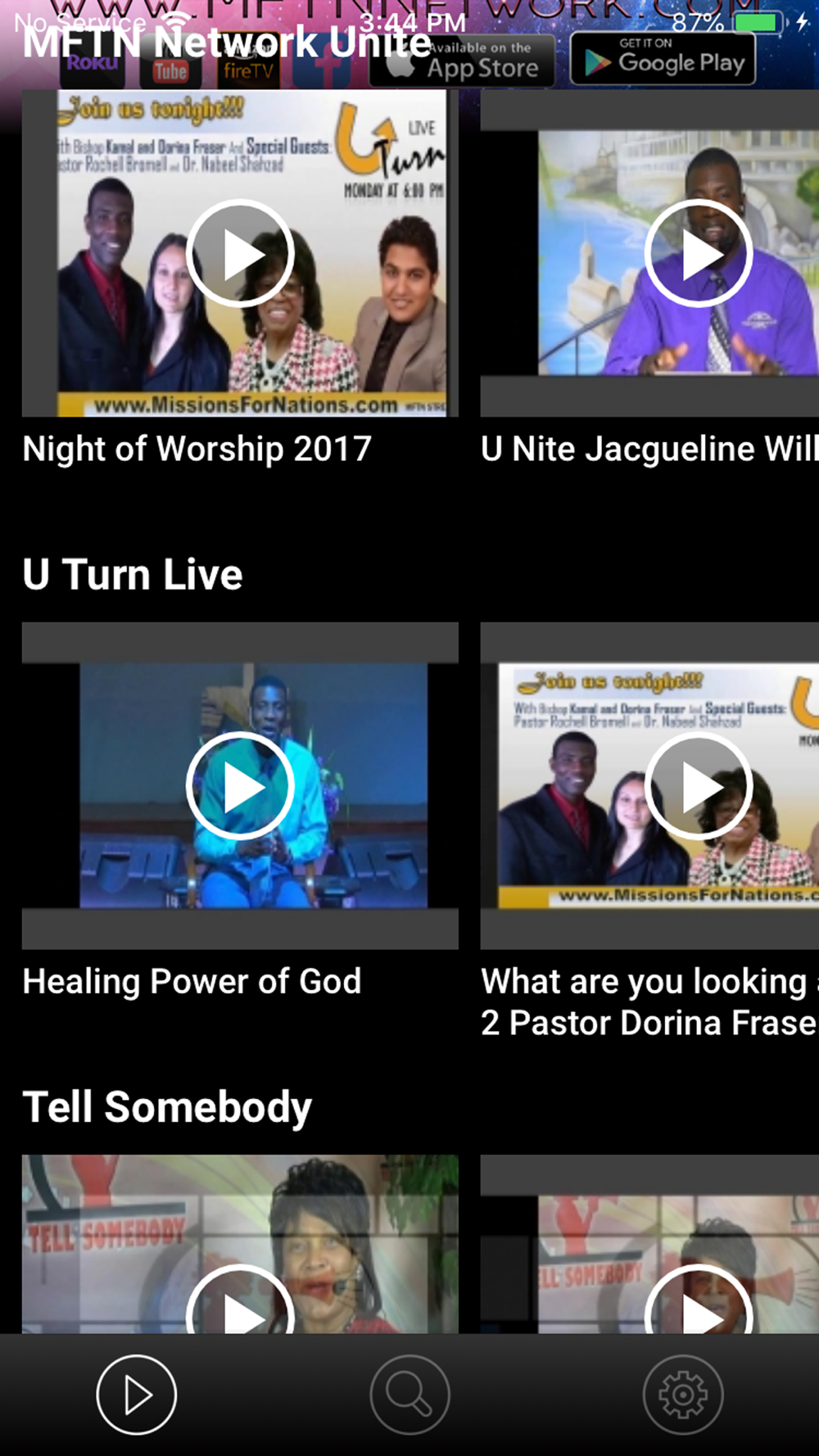Play the What are you looking video
The width and height of the screenshot is (819, 1456).
[x=698, y=785]
